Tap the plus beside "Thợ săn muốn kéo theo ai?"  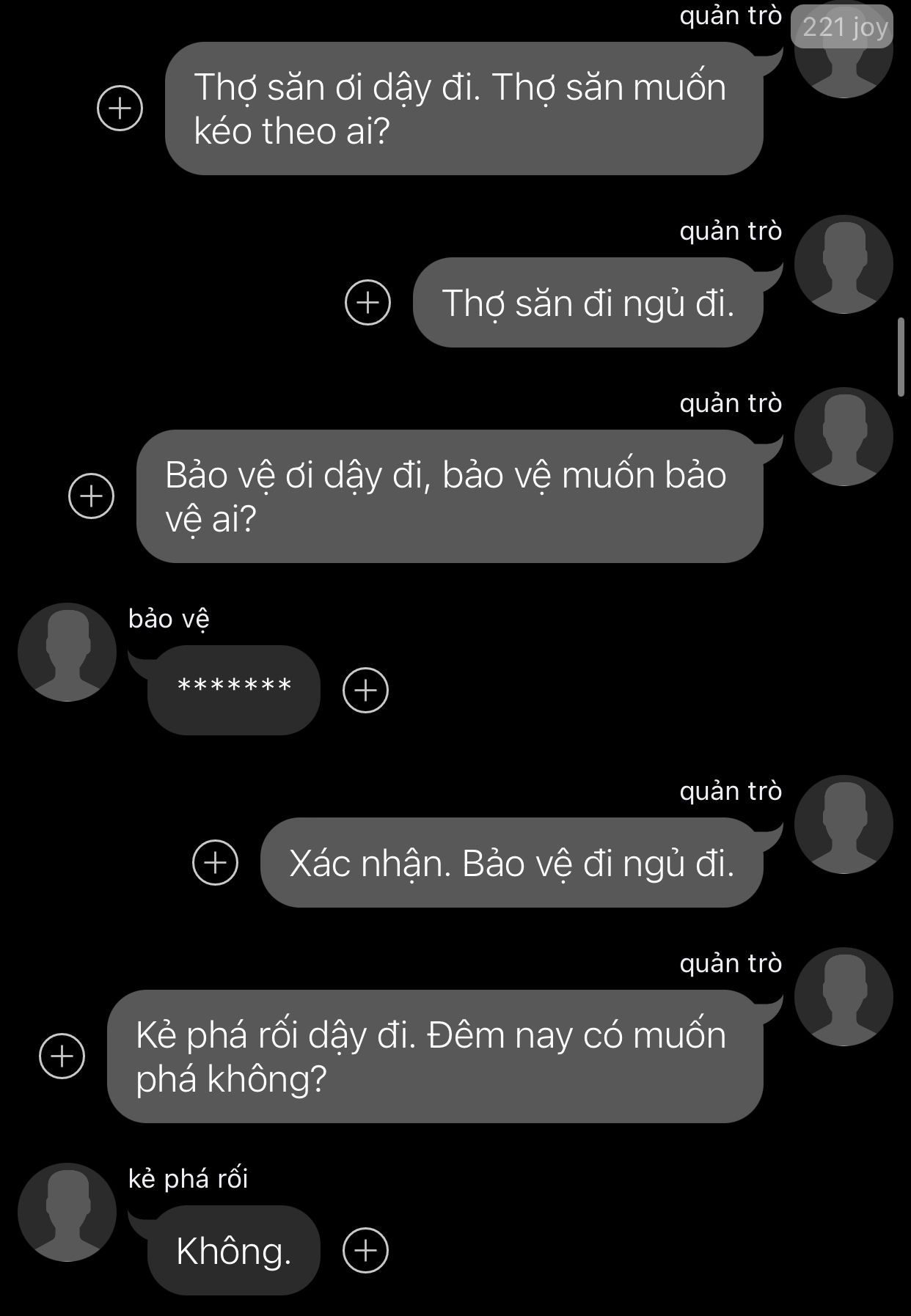tap(120, 109)
